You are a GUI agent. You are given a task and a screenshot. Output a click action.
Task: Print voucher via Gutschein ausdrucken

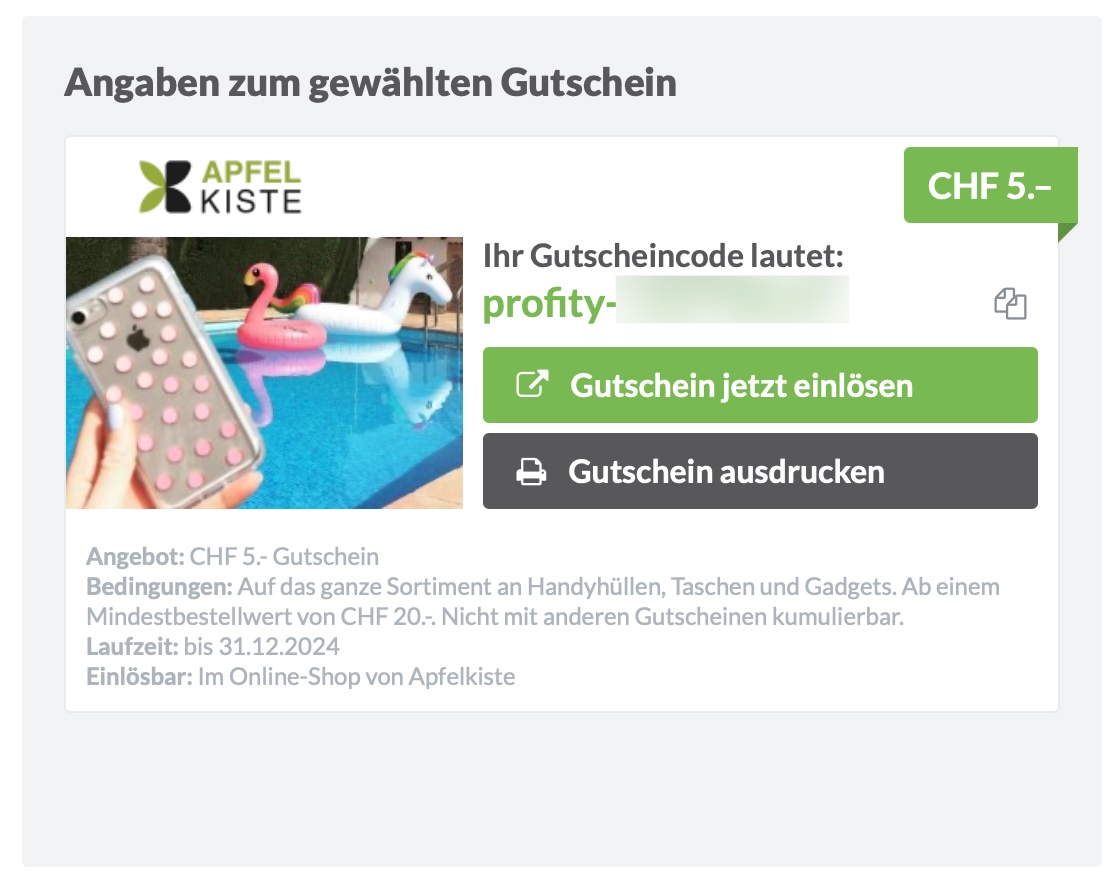point(760,471)
